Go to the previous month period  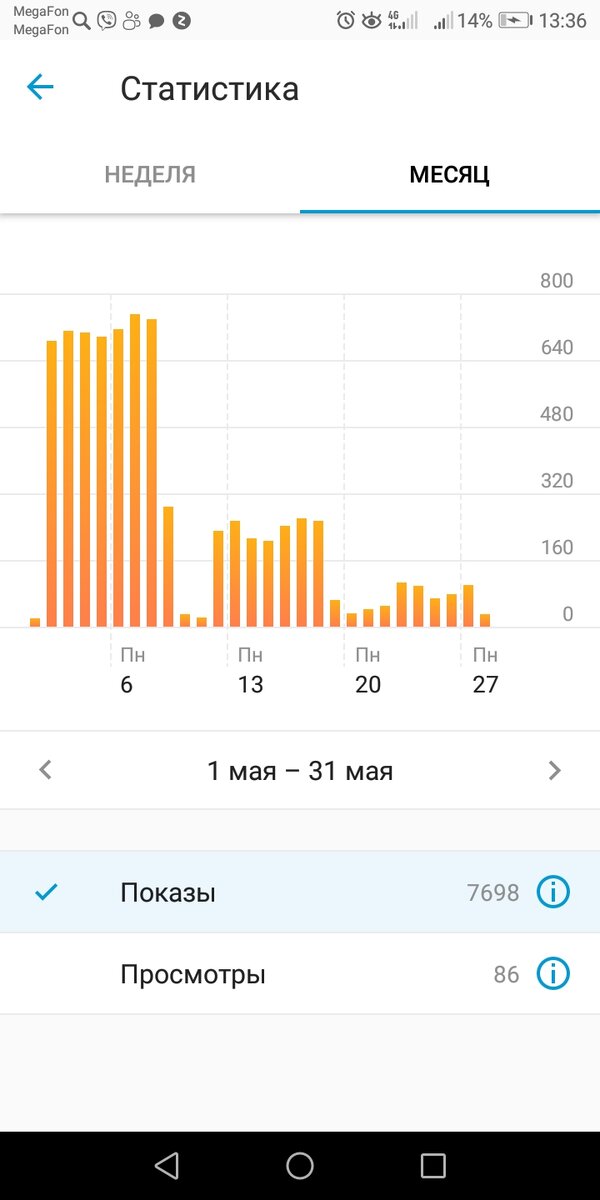[45, 770]
